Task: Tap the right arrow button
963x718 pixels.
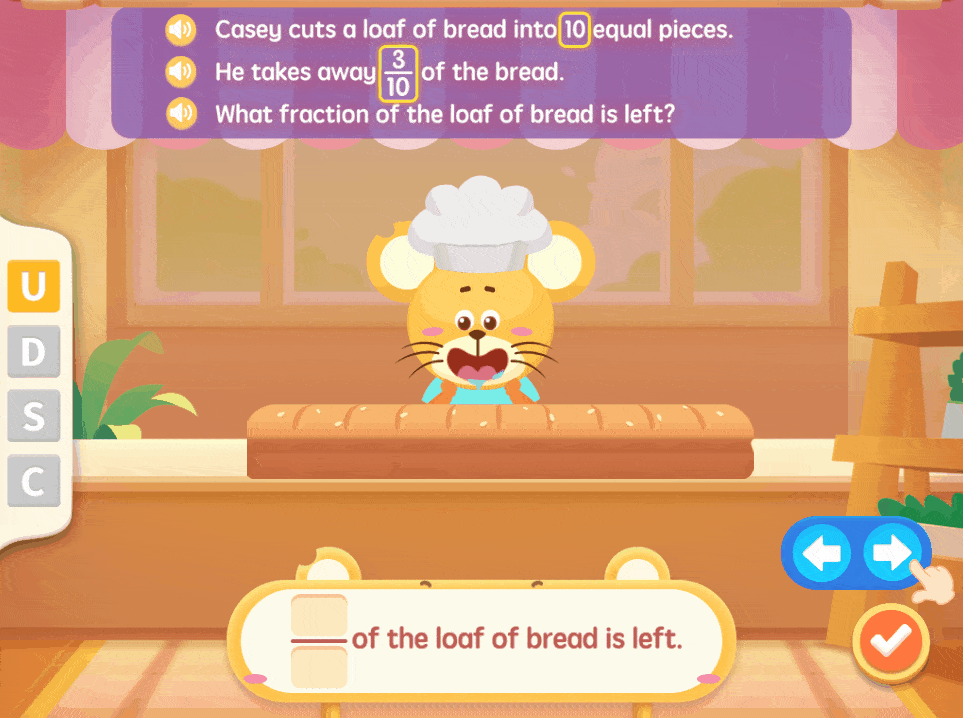Action: [x=890, y=553]
